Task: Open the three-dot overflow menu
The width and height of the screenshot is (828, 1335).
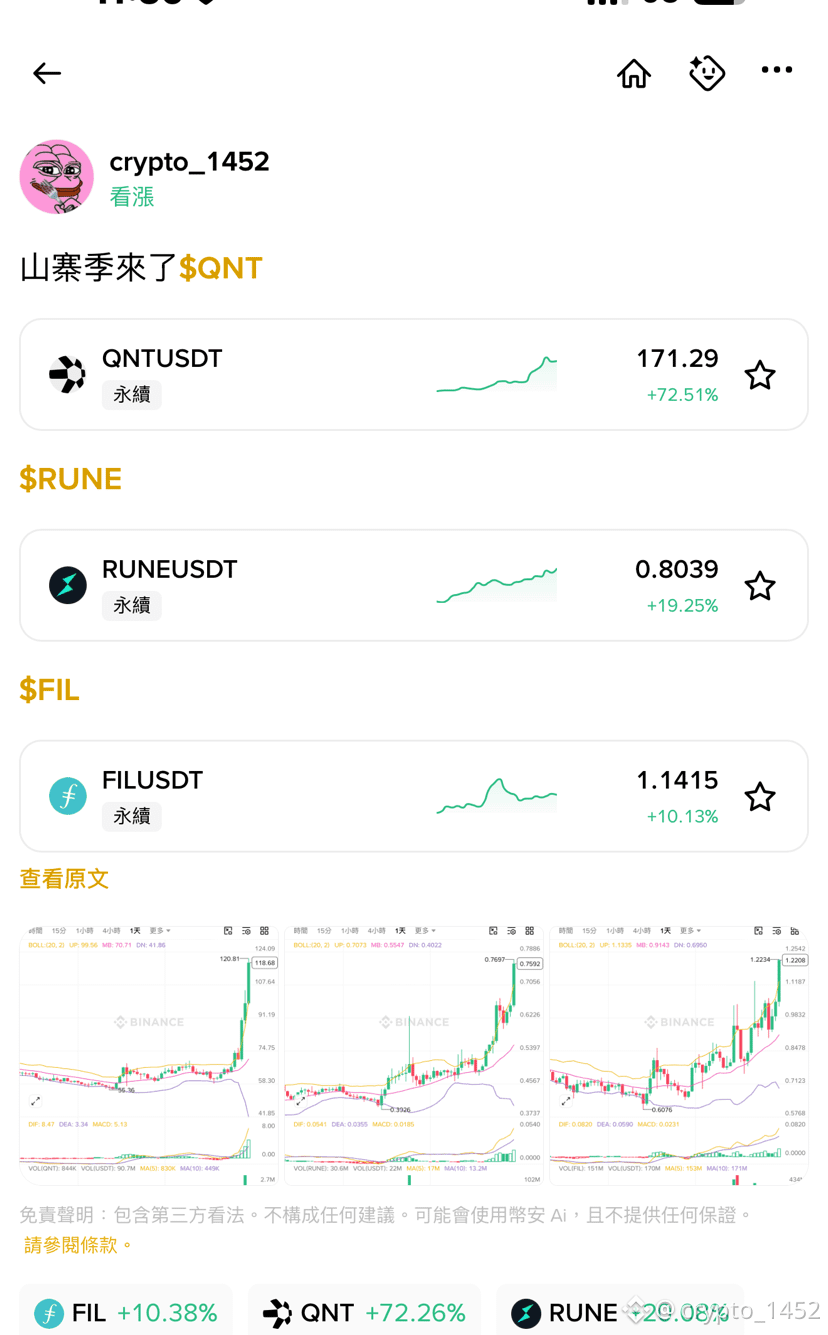Action: (x=777, y=70)
